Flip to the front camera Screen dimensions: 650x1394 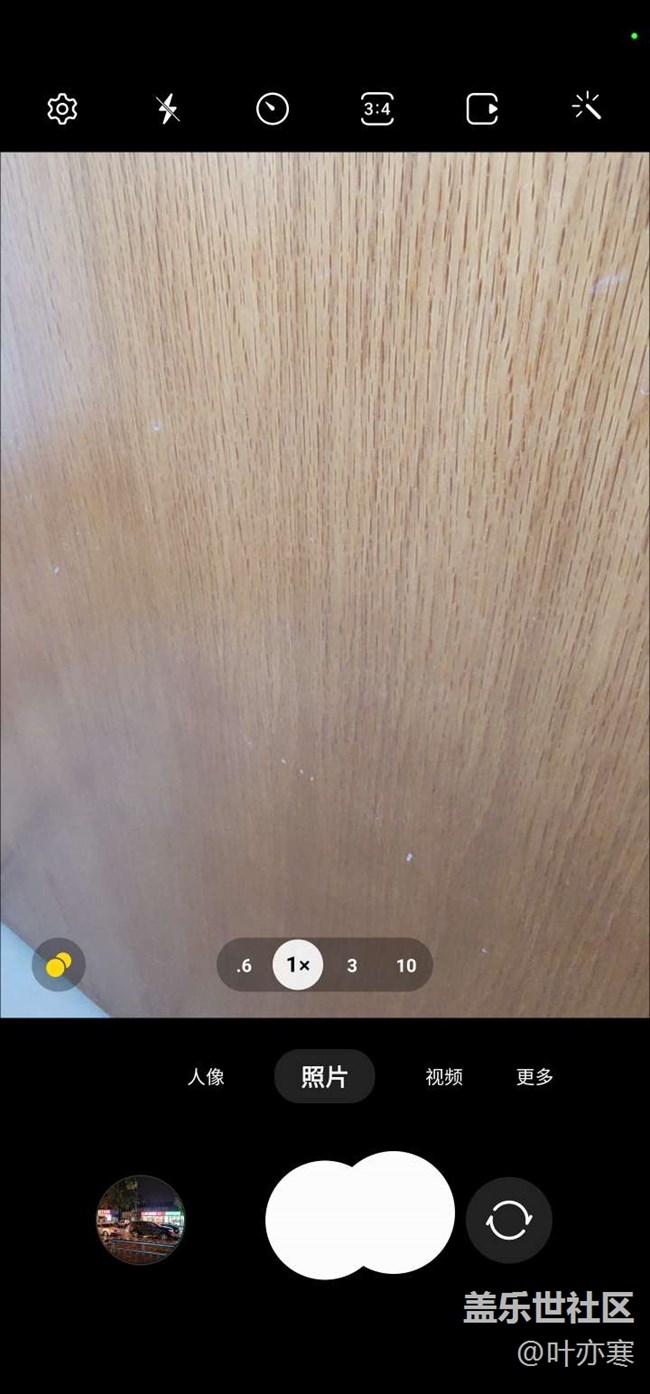509,1221
